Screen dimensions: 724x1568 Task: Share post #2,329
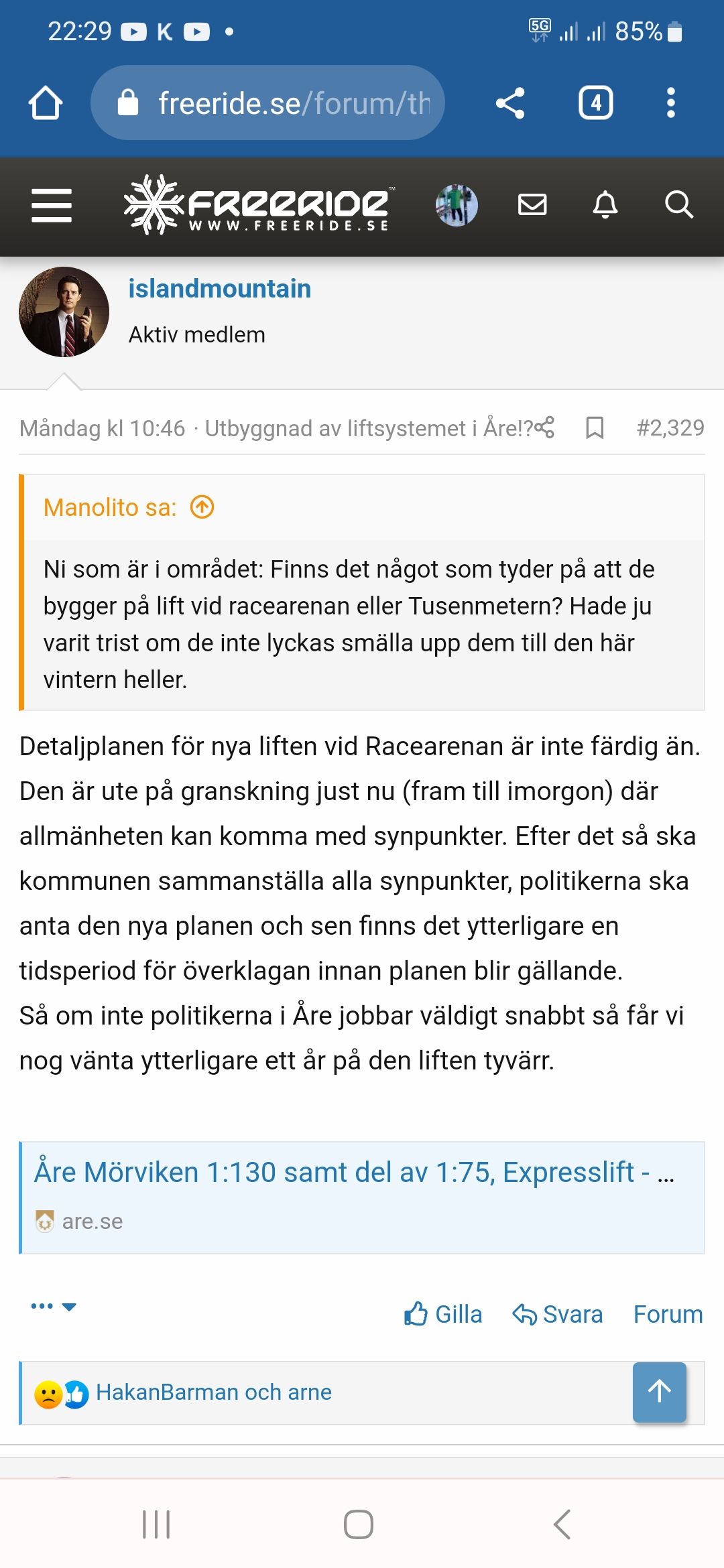pyautogui.click(x=544, y=428)
